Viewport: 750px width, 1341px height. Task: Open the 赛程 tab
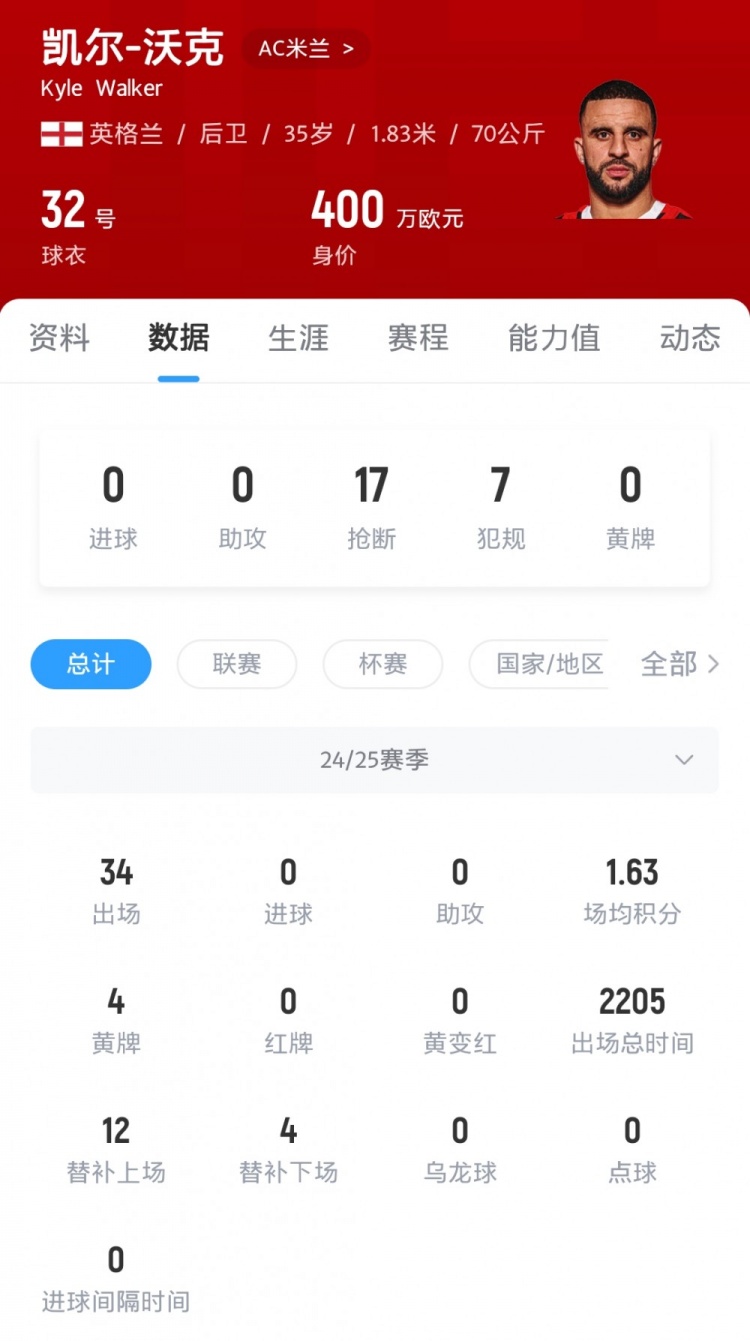click(x=418, y=338)
